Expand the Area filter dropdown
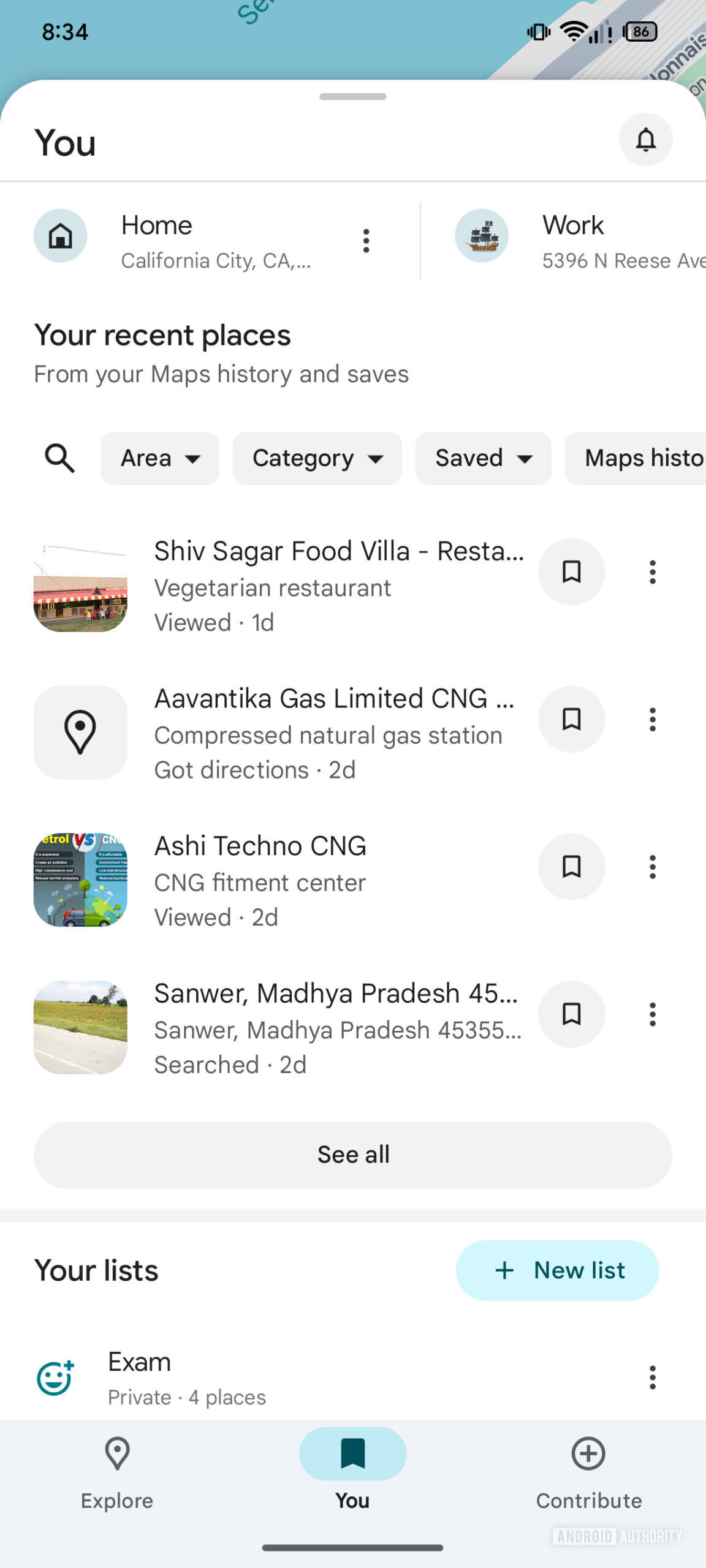The width and height of the screenshot is (706, 1568). [159, 458]
